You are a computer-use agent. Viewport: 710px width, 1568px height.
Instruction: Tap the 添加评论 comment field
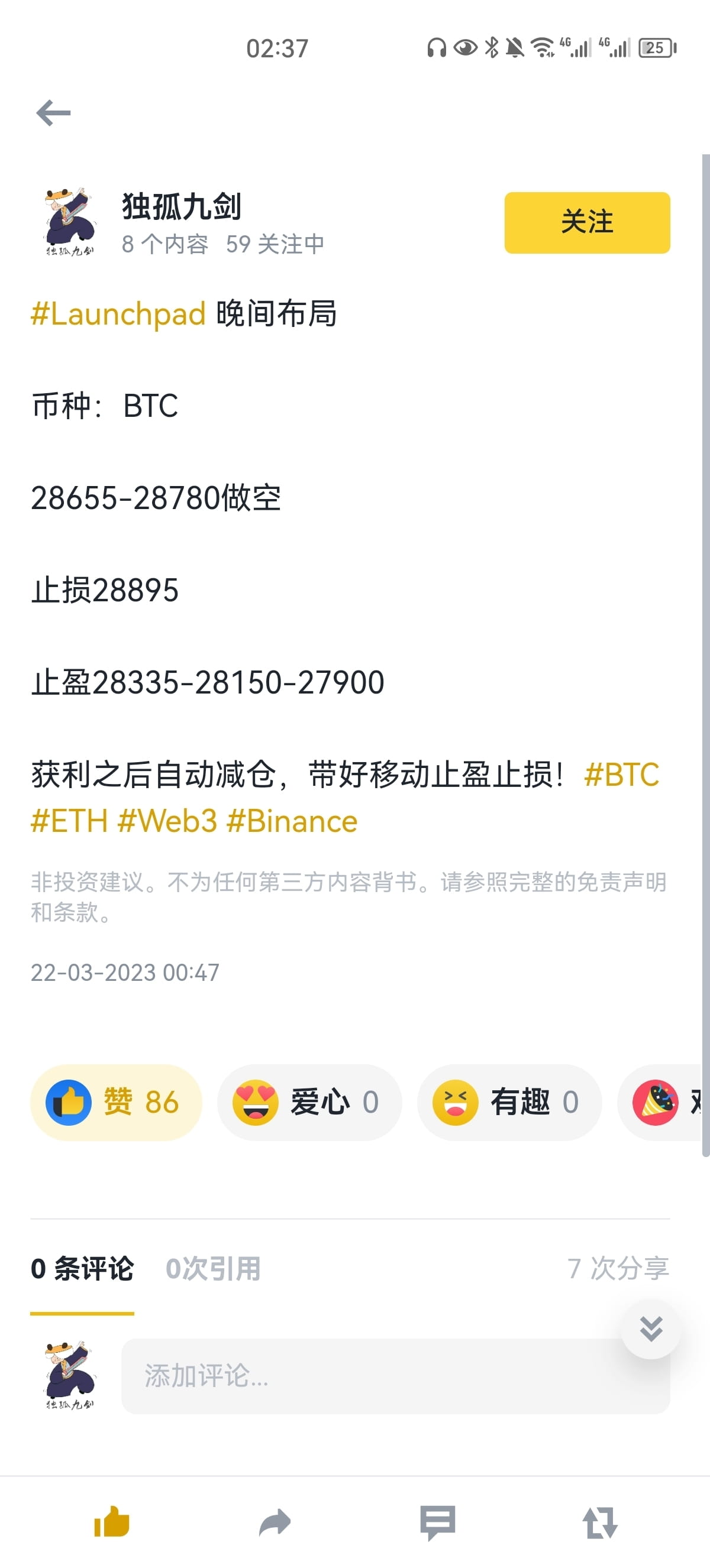click(x=396, y=1376)
